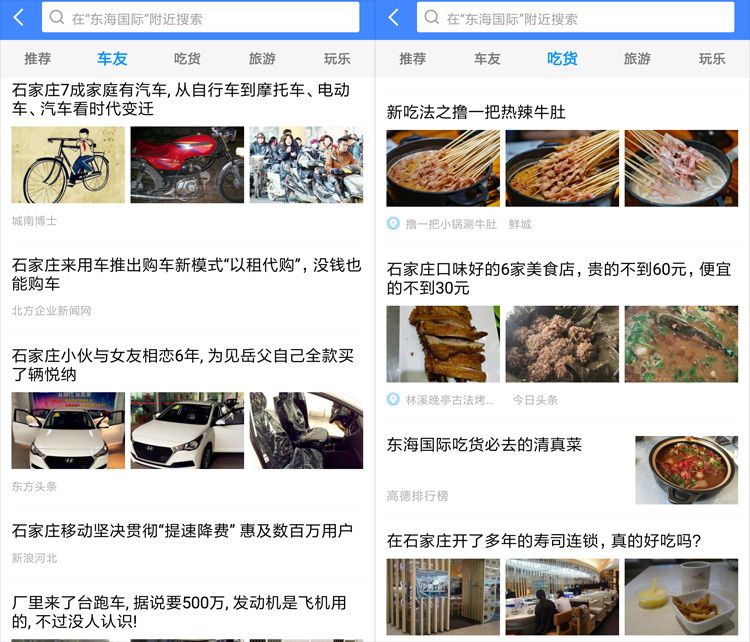Open the 撸一把热辣牛肚 food post

coord(476,112)
